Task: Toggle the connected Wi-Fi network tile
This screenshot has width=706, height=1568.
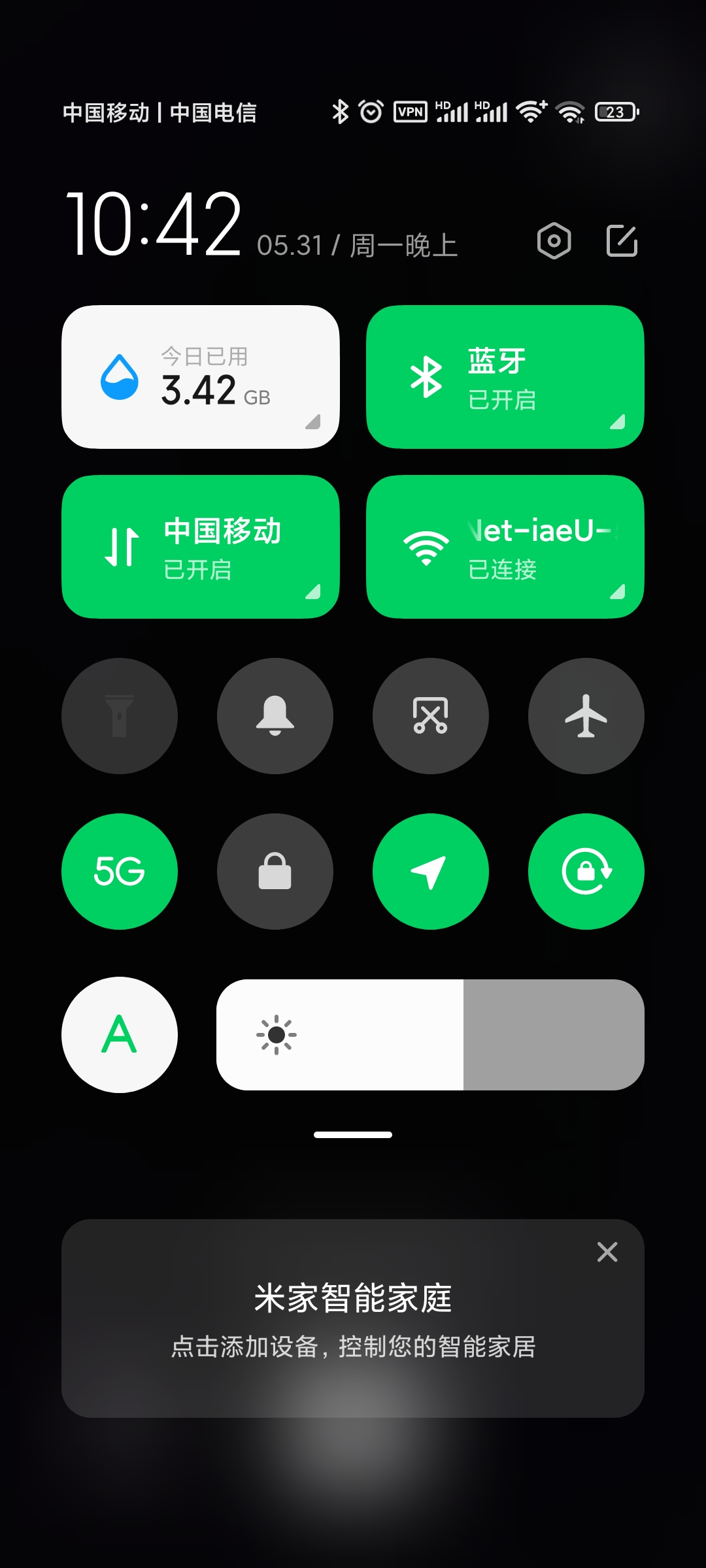Action: click(x=505, y=547)
